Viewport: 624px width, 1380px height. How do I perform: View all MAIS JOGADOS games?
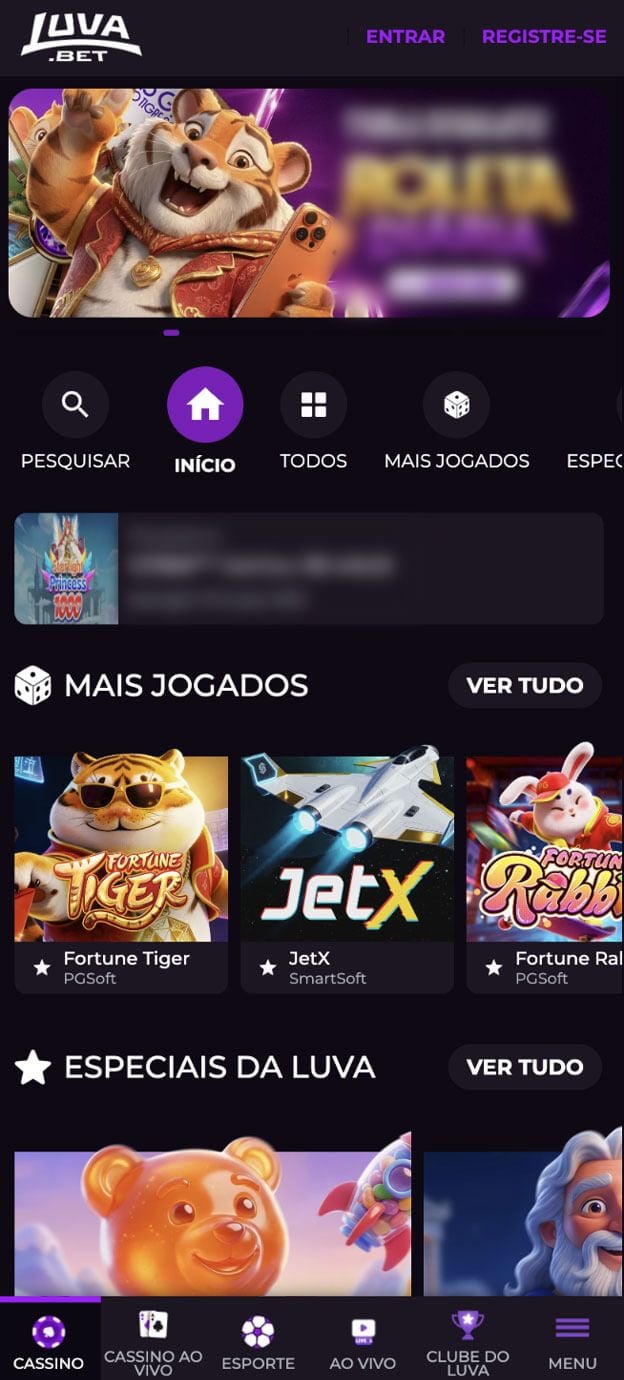[x=524, y=685]
